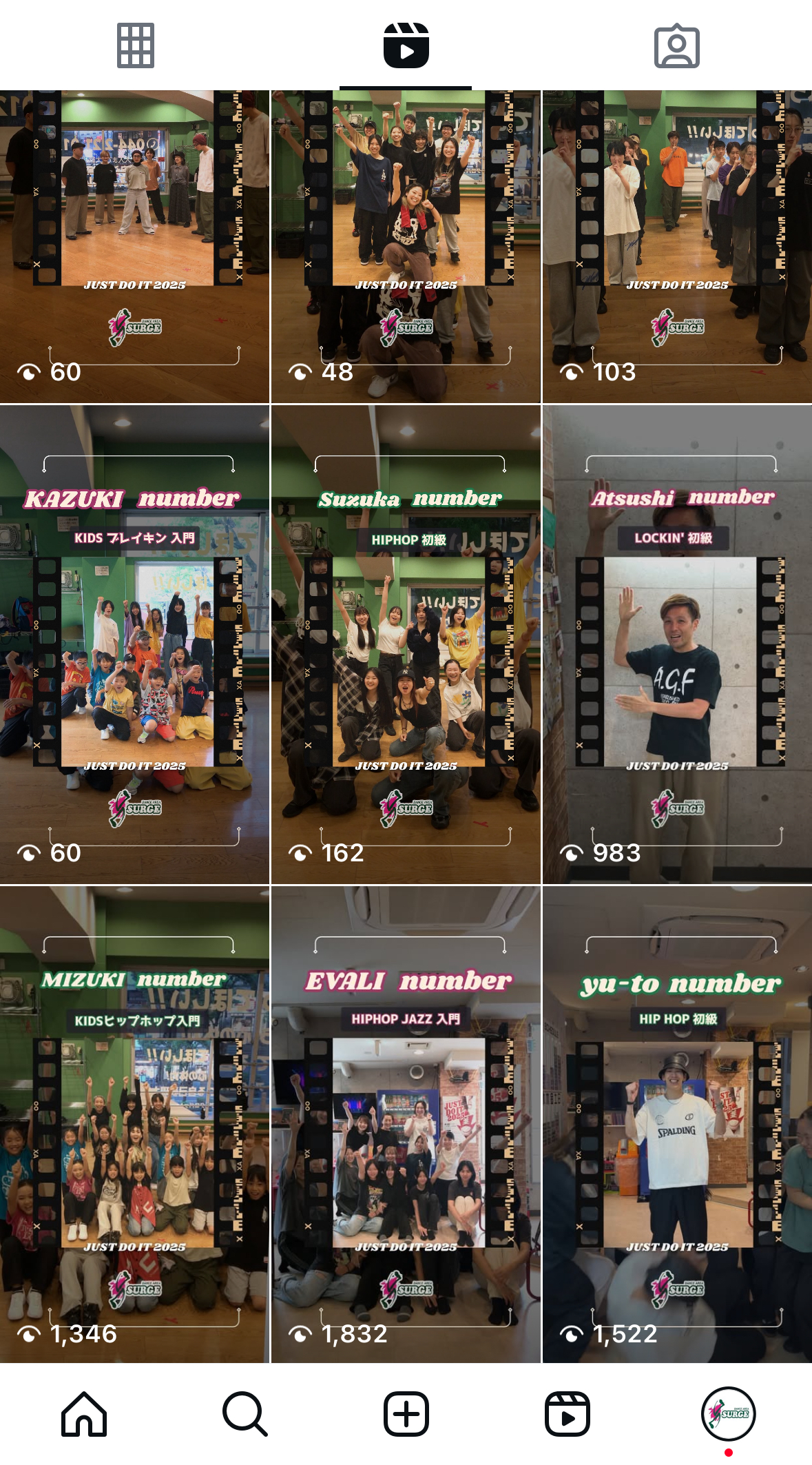Open the yu-to number HIP HOP reel
Viewport: 812px width, 1465px height.
677,1125
